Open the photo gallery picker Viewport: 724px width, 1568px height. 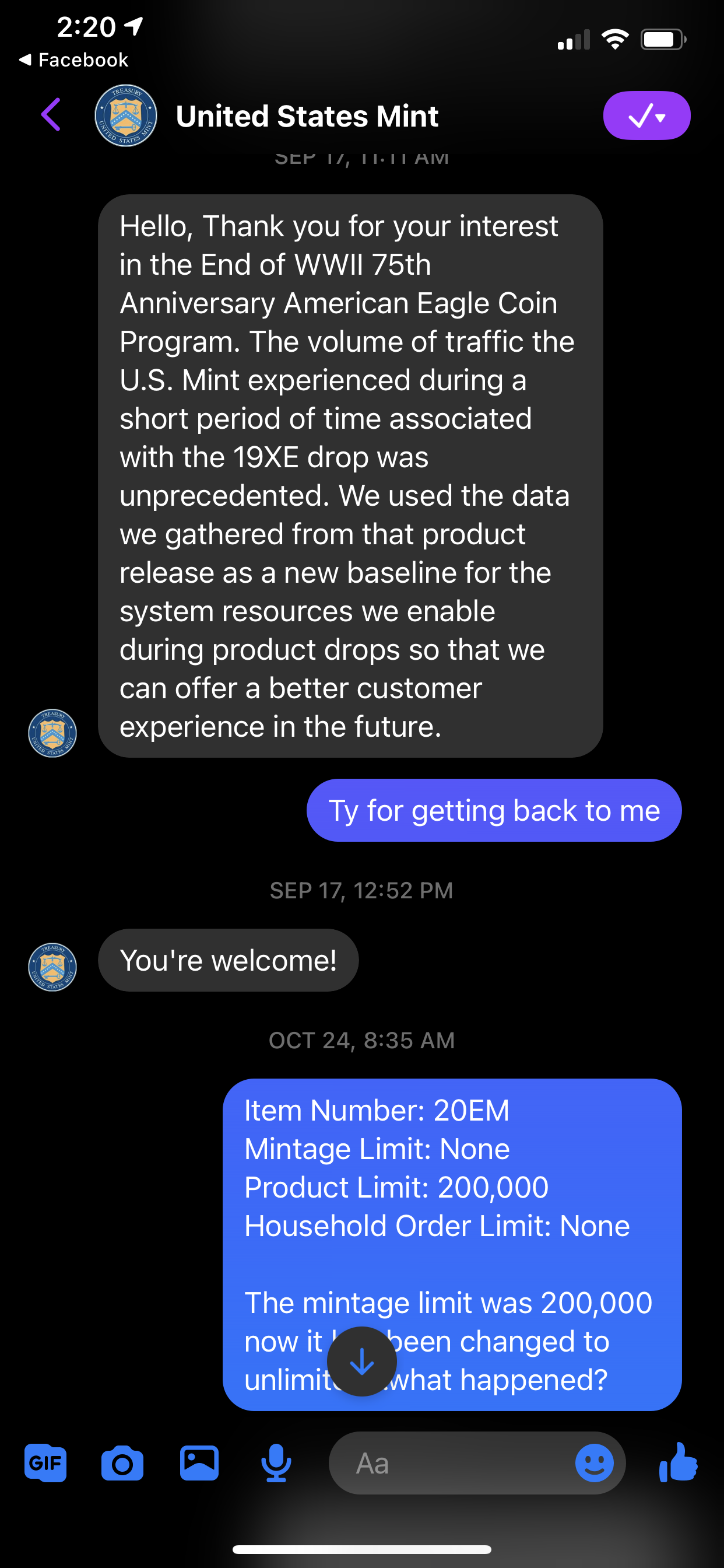[x=199, y=1462]
